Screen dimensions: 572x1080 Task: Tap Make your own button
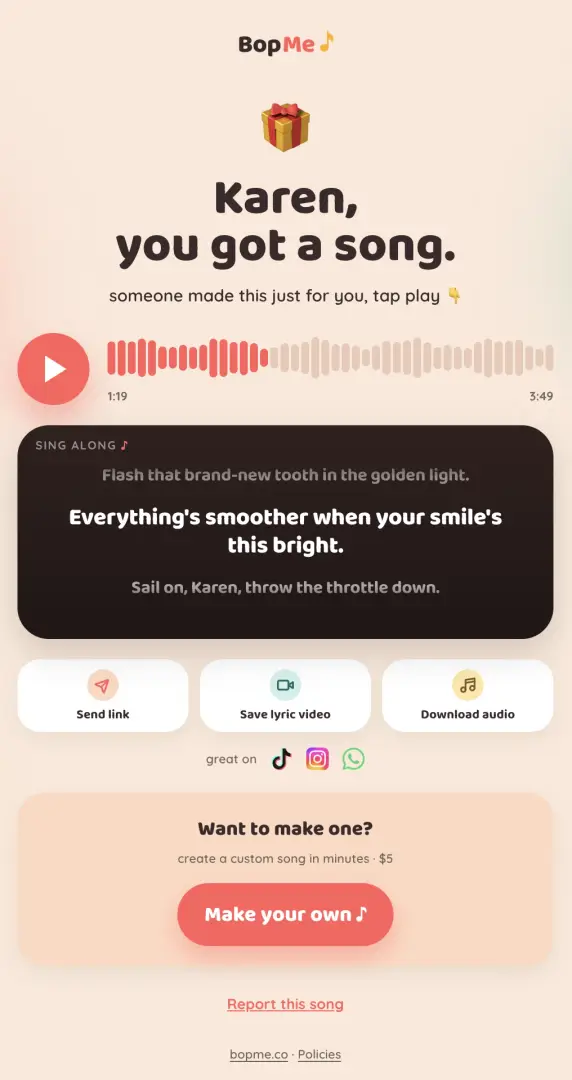pos(285,915)
